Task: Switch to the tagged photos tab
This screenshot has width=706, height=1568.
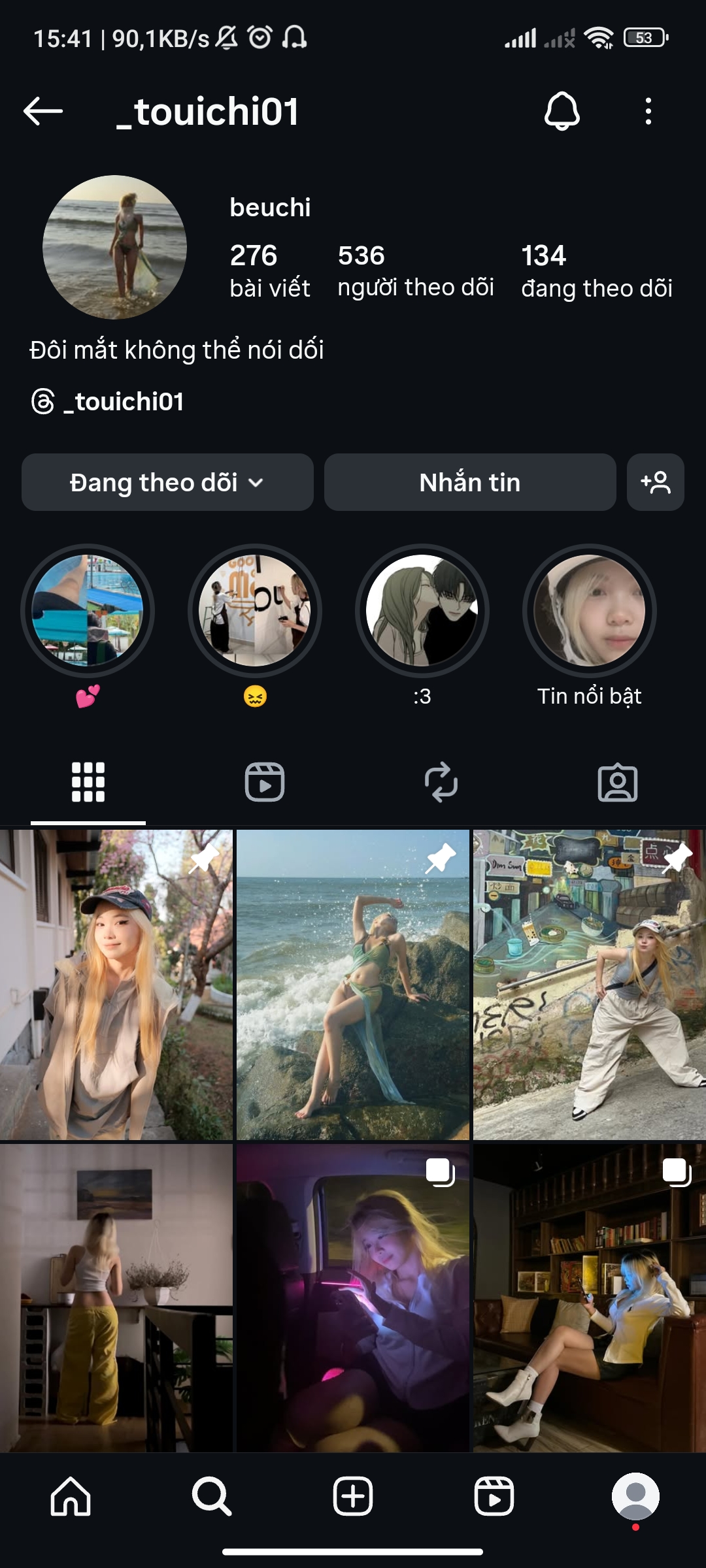Action: point(618,782)
